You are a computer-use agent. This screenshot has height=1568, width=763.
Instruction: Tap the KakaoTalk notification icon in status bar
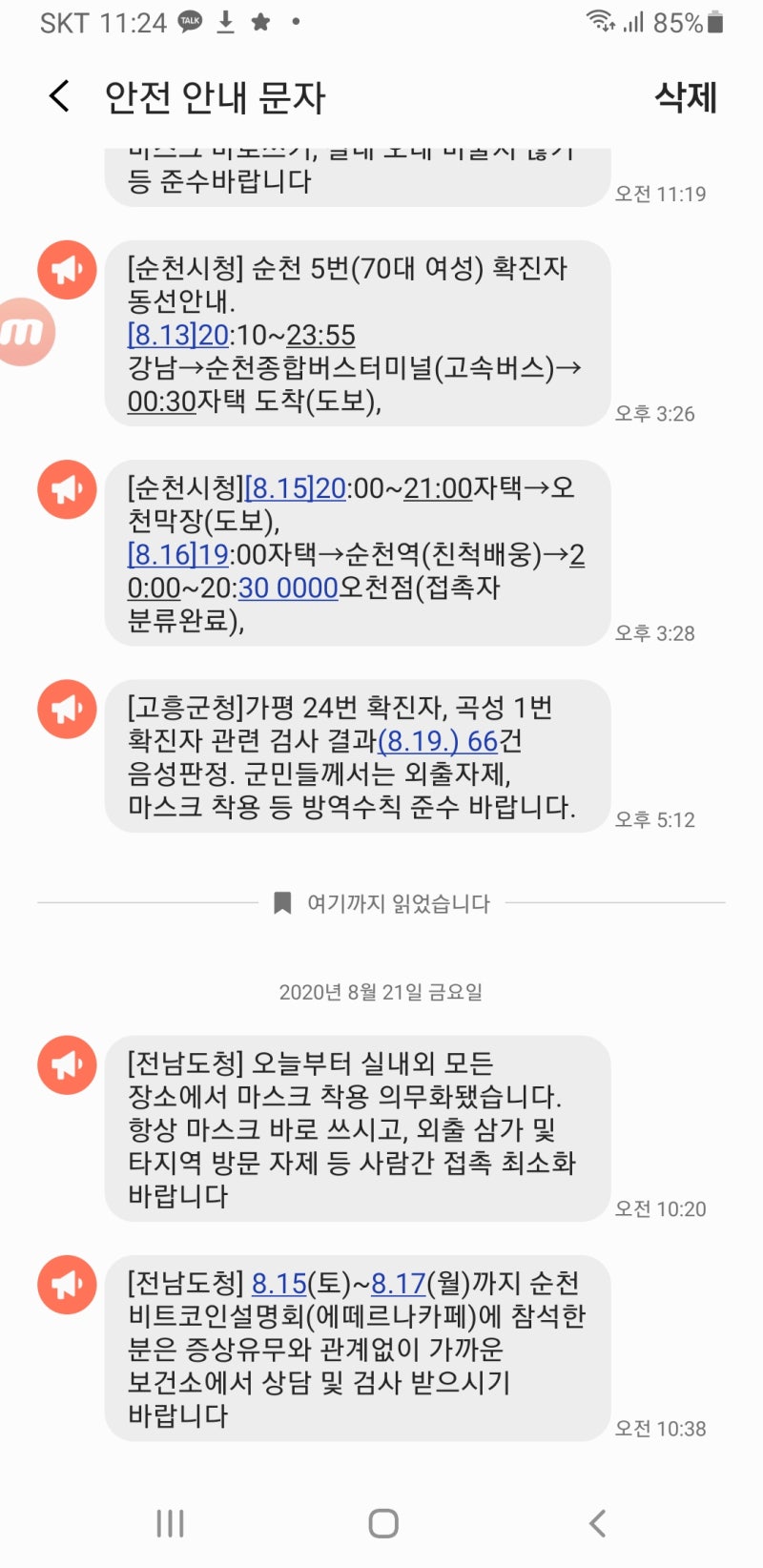click(190, 20)
